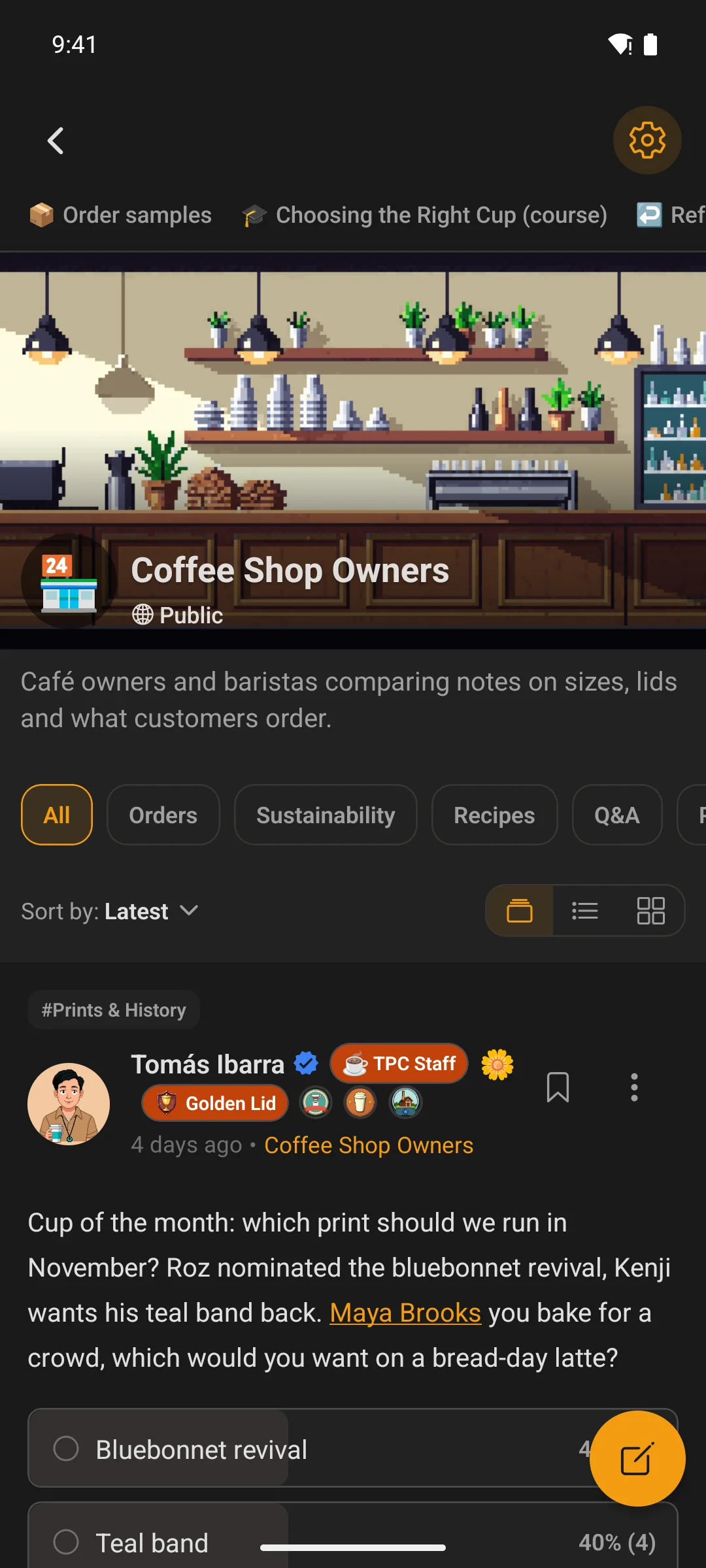
Task: Vote for Teal band option
Action: click(353, 1541)
